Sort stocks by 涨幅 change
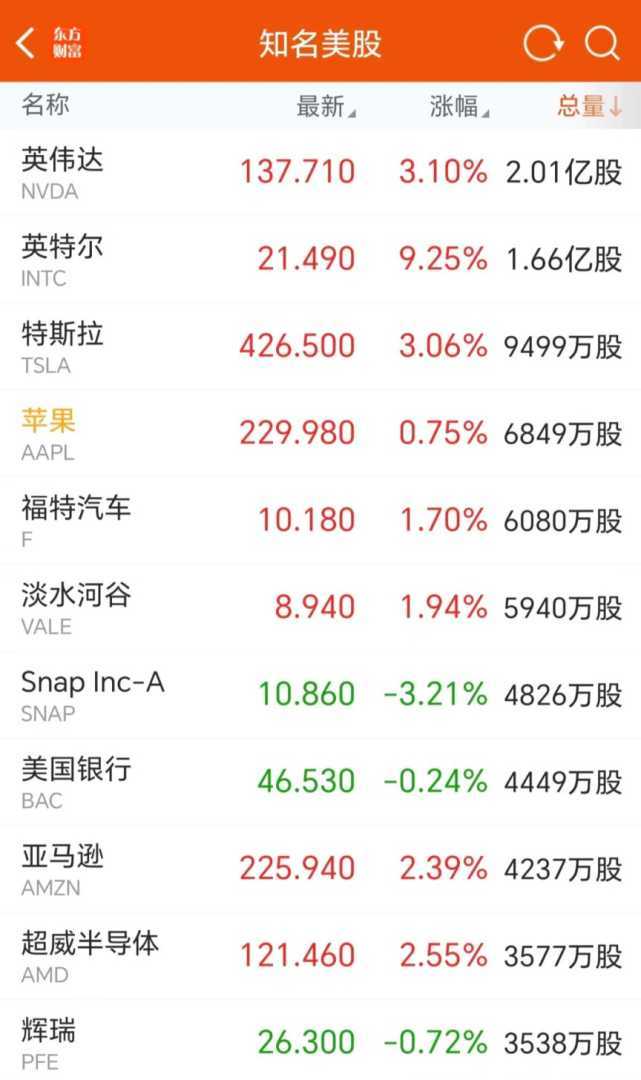 click(x=458, y=106)
